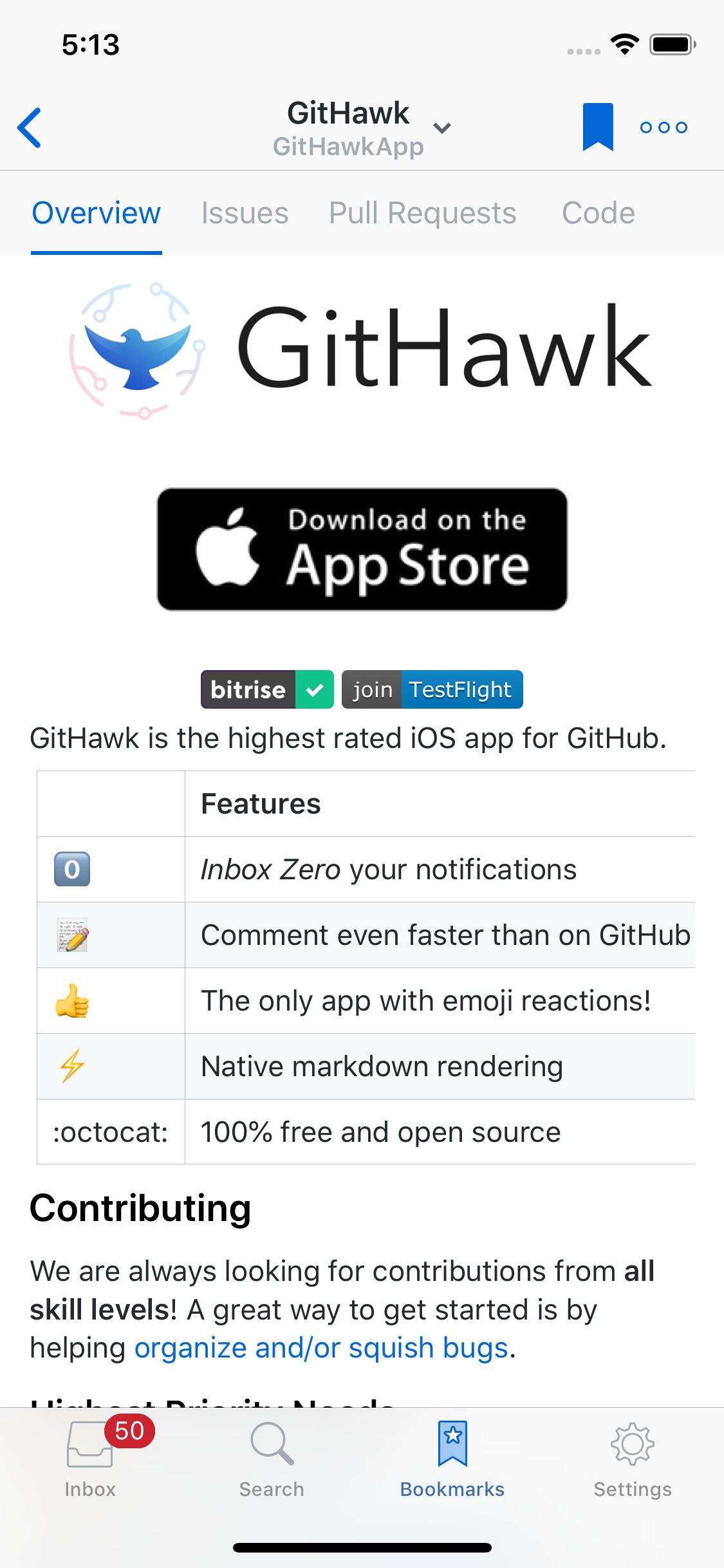Switch to the Issues tab
Image resolution: width=724 pixels, height=1568 pixels.
click(245, 213)
